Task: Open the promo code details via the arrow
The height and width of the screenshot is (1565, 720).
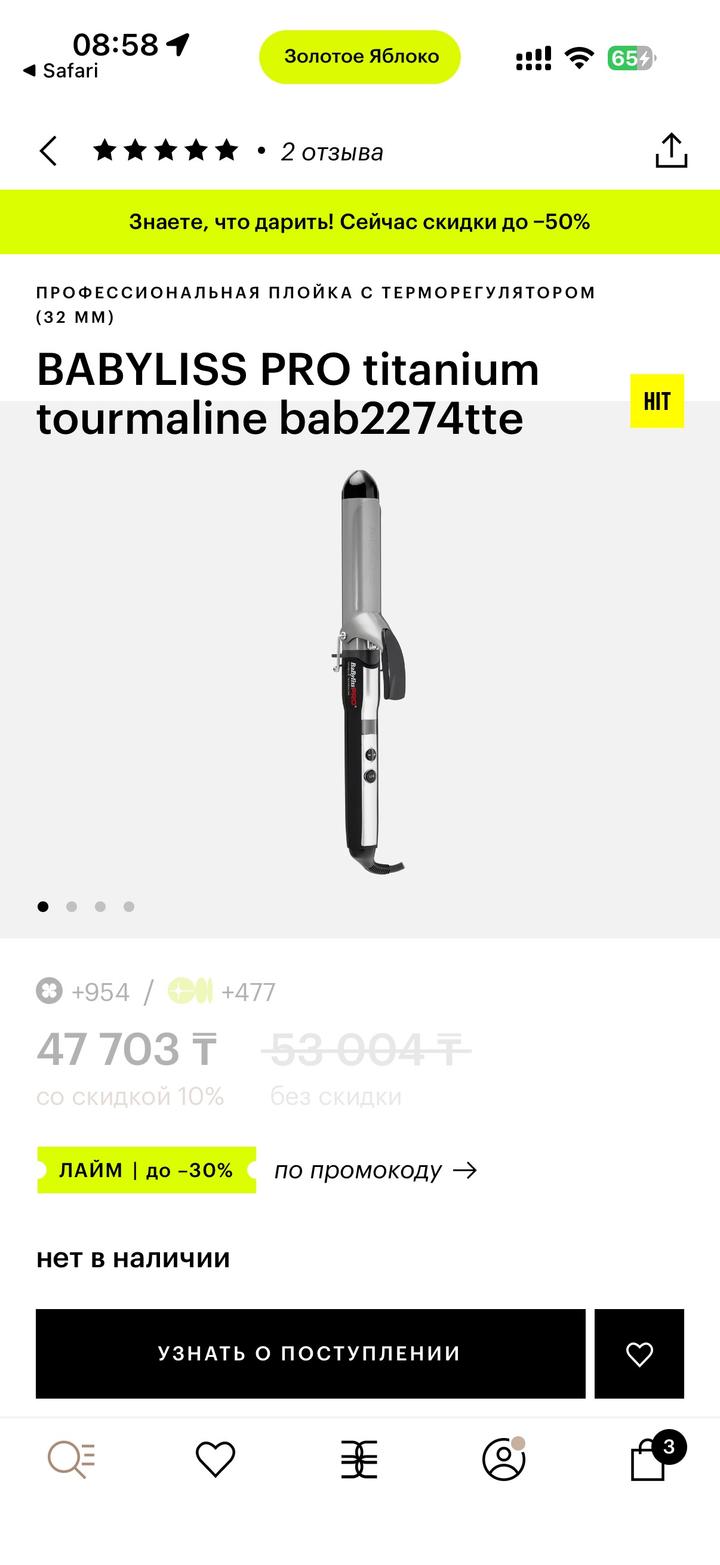Action: pyautogui.click(x=467, y=1170)
